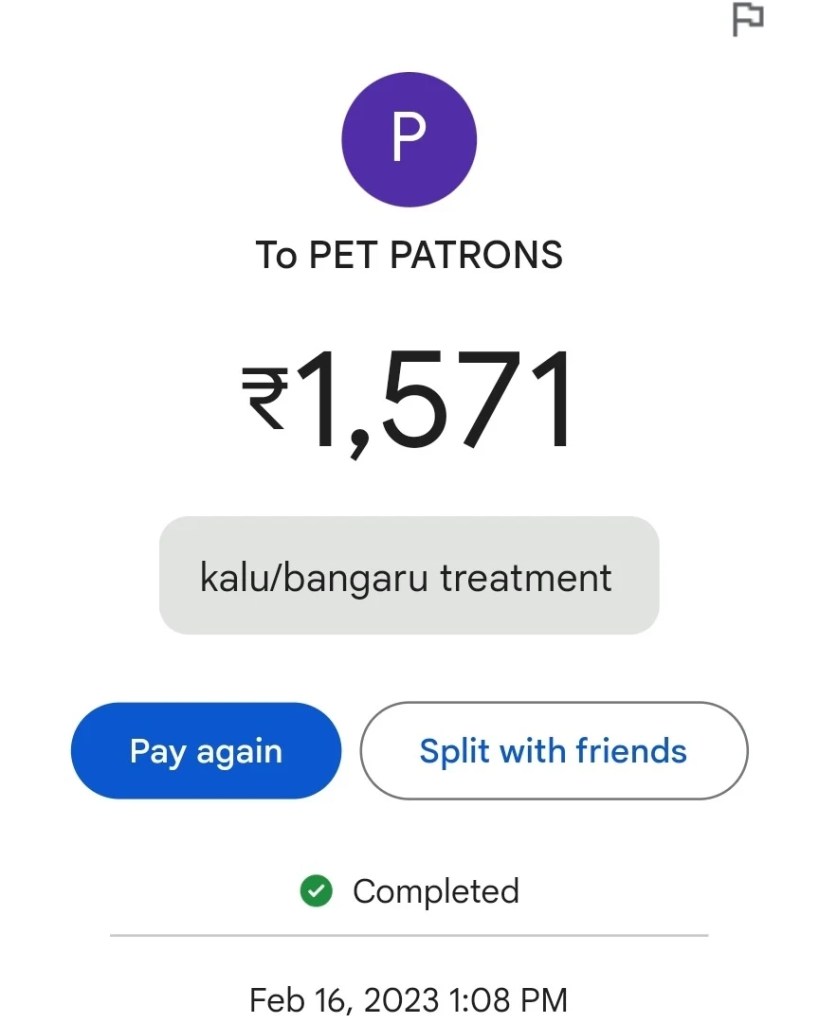819x1023 pixels.
Task: Pay PET PATRONS again
Action: [x=206, y=751]
